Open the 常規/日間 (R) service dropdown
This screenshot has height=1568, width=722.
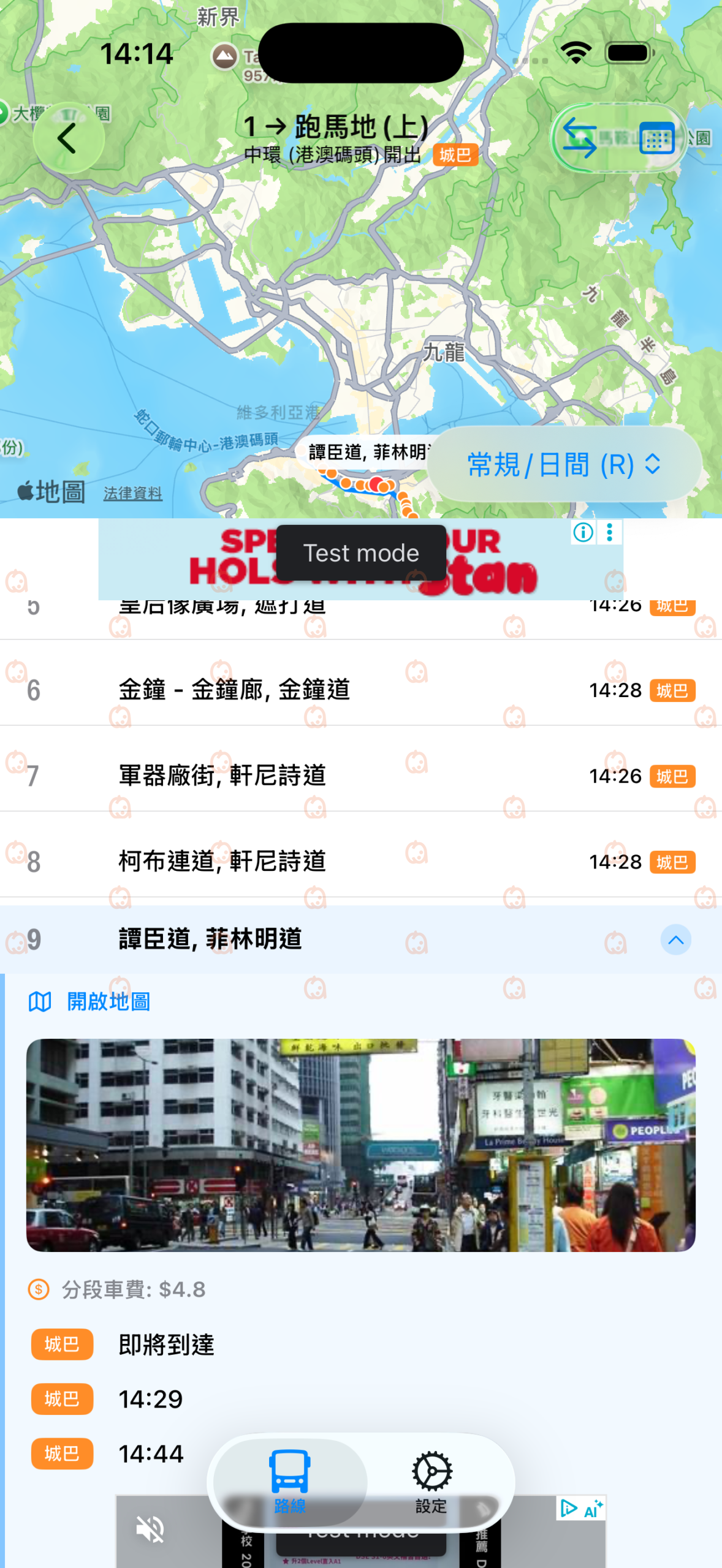point(563,465)
